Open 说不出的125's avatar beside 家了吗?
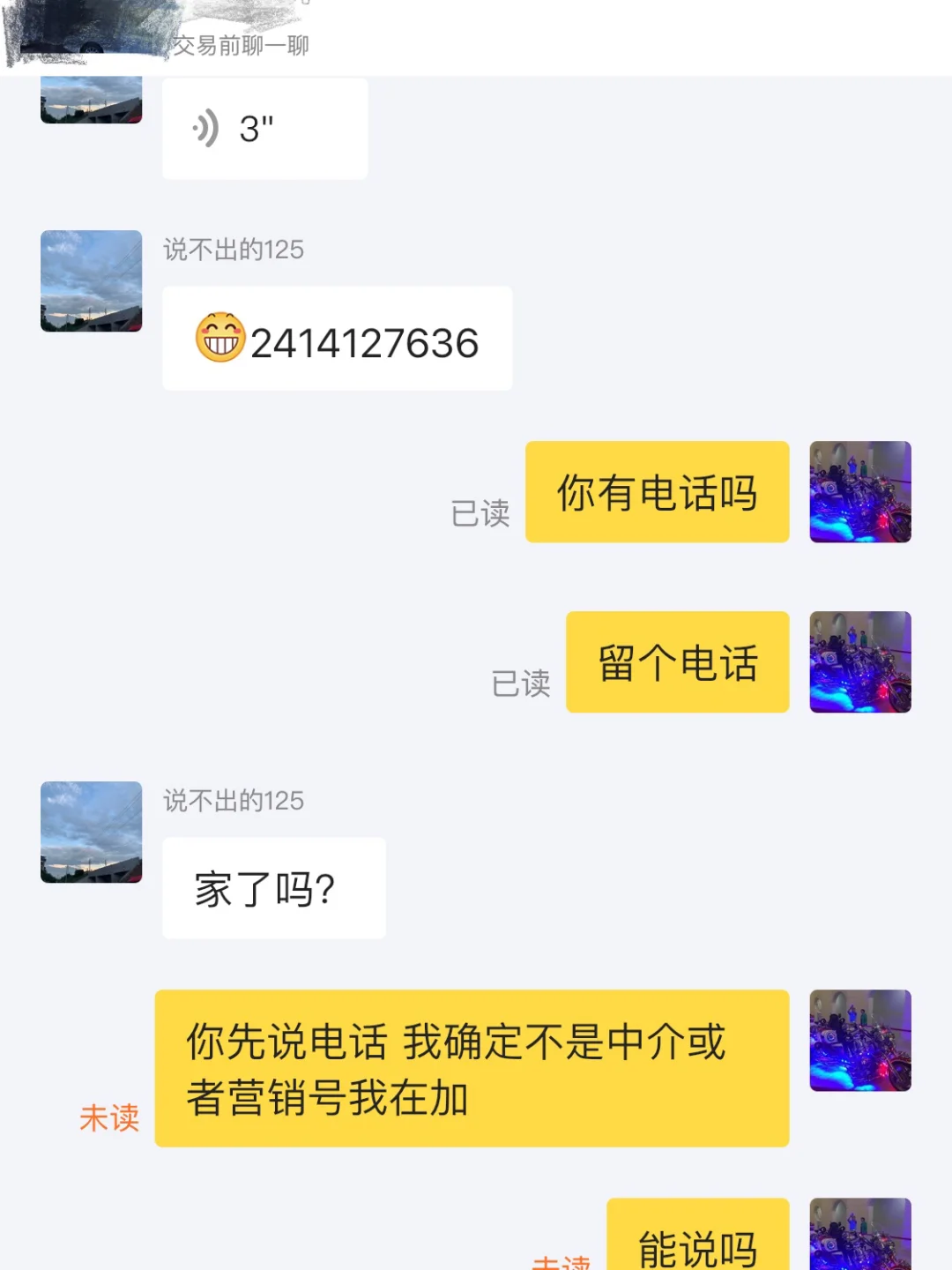 (x=91, y=833)
